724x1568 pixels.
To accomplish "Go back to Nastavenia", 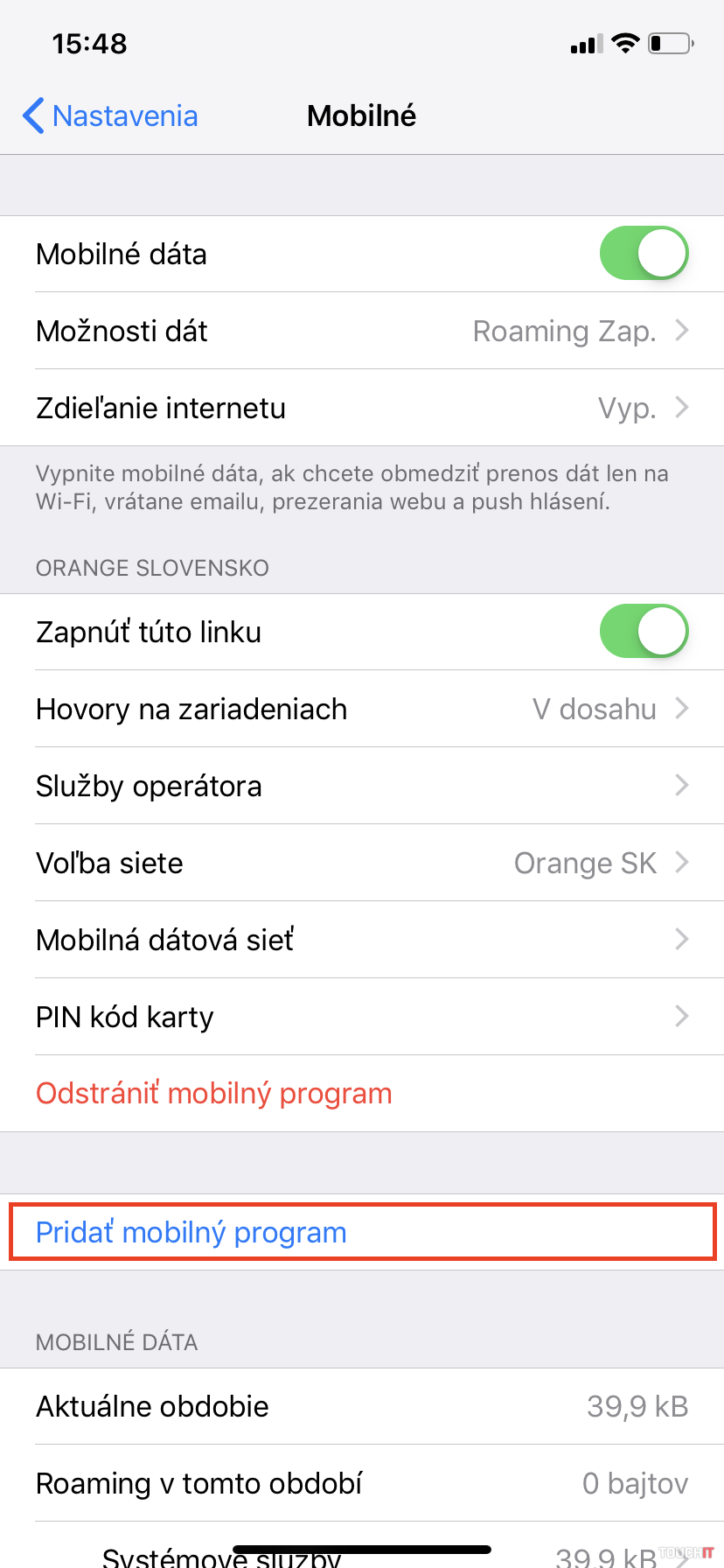I will coord(110,115).
